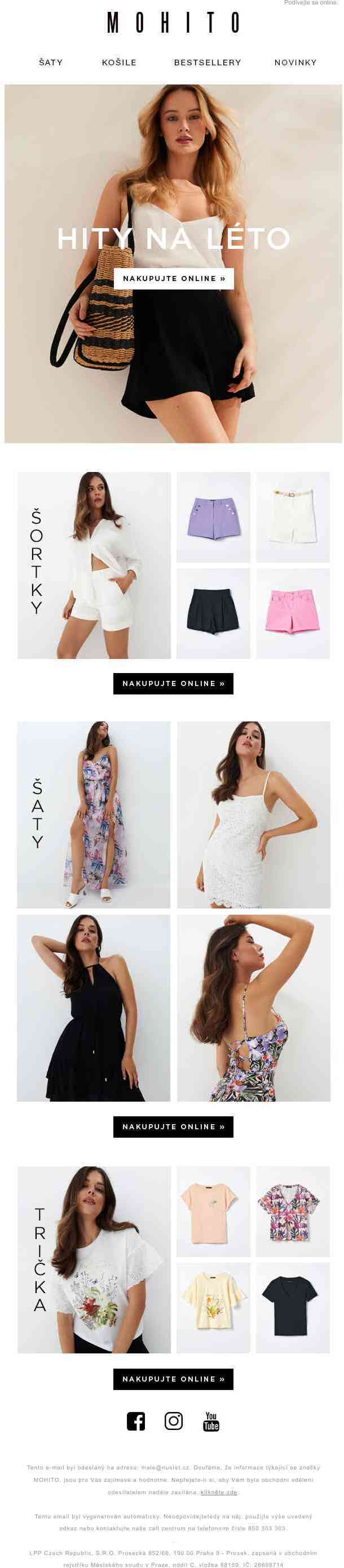Open the KOŠILE navigation link

(x=119, y=62)
